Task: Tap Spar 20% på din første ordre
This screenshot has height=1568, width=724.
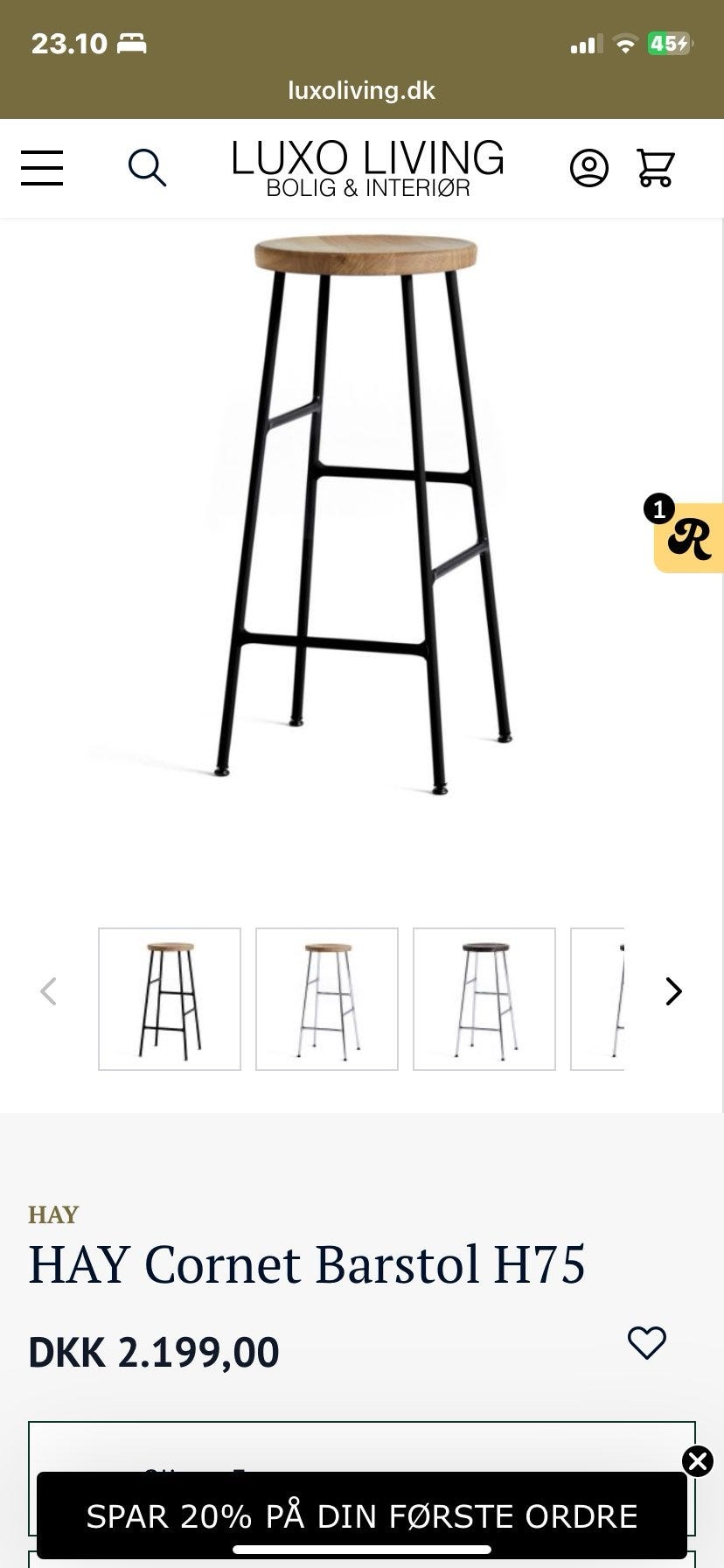Action: 362,1516
